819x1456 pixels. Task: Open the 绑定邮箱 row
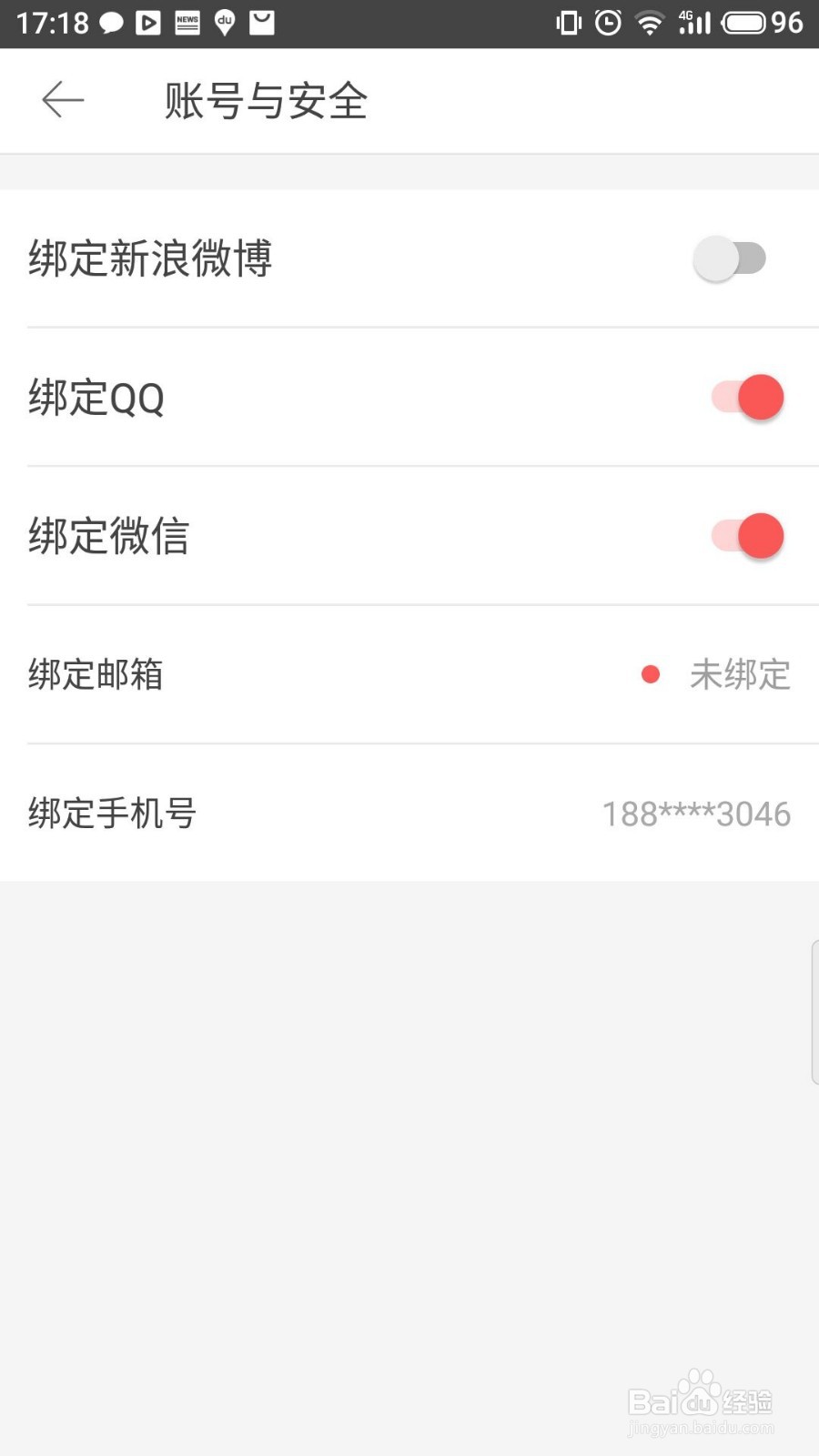[x=409, y=674]
